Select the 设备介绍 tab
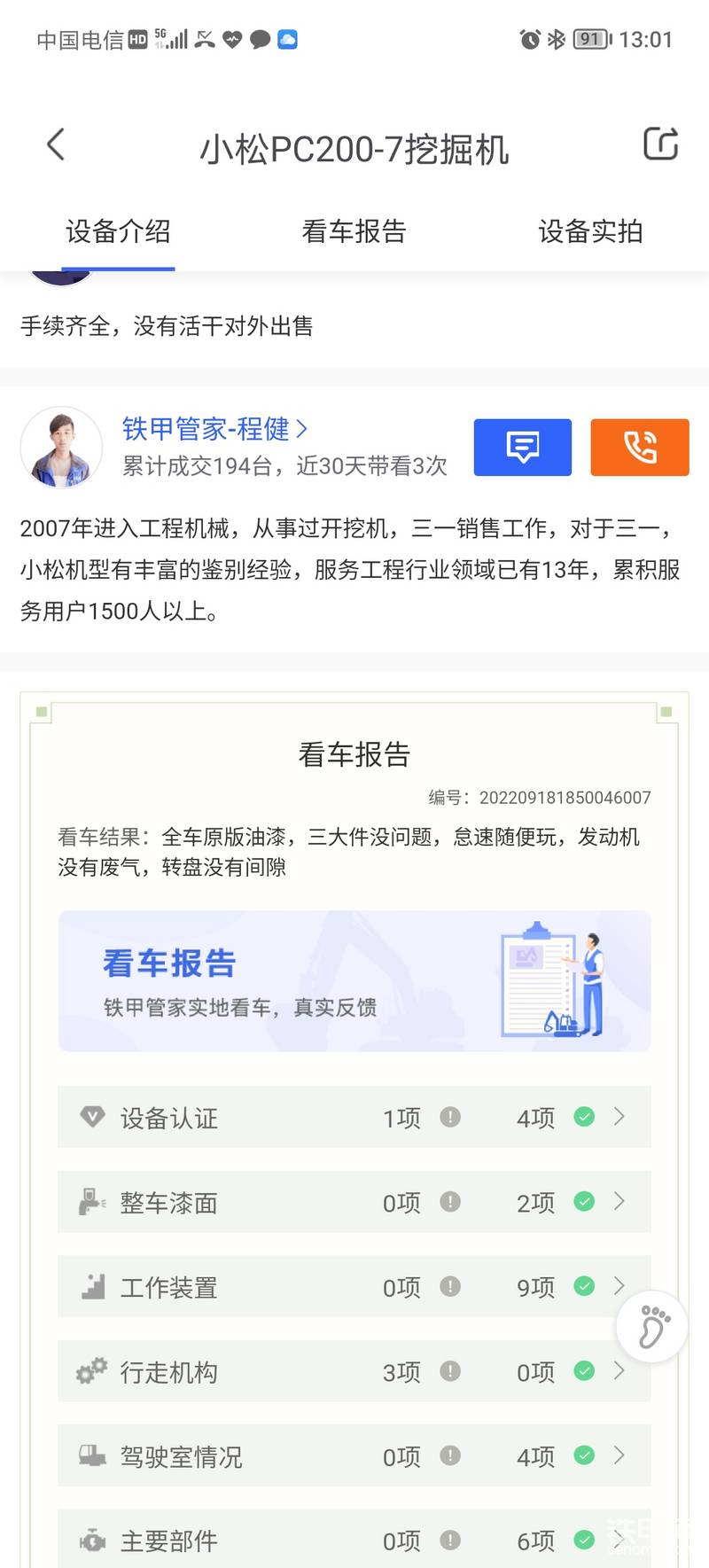The height and width of the screenshot is (1568, 709). click(x=118, y=231)
